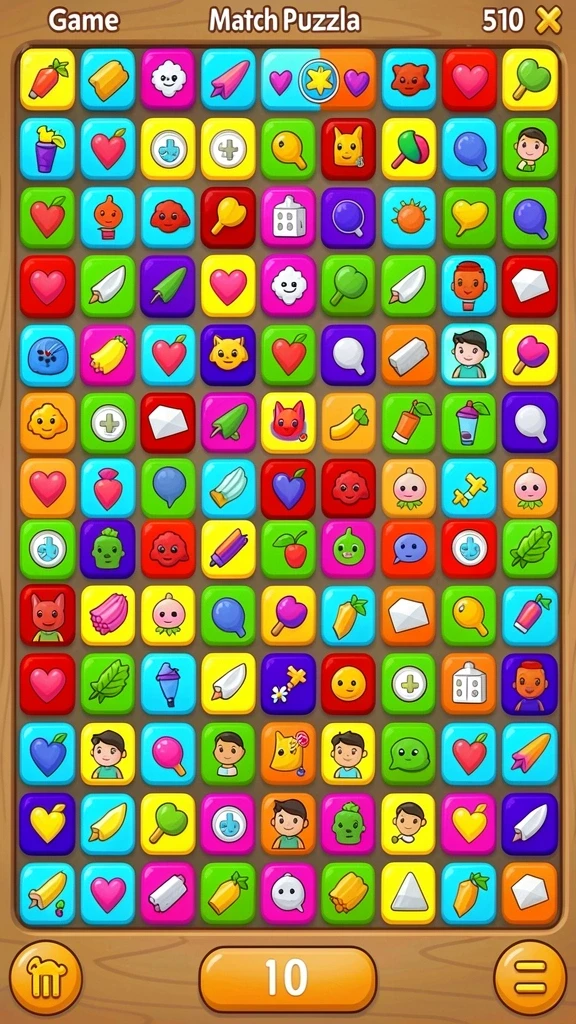Select the purple drink cup tile
Screen dimensions: 576x1024
[48, 149]
